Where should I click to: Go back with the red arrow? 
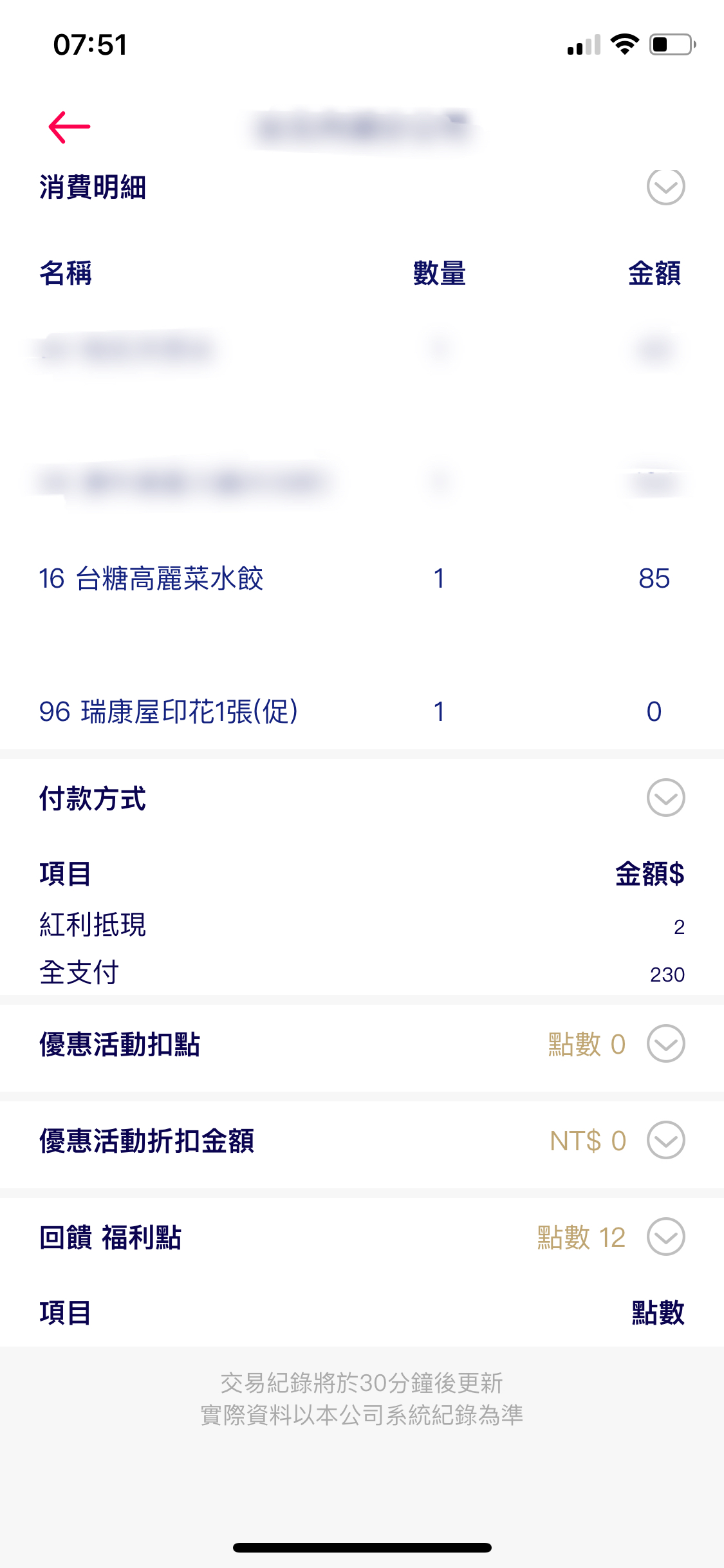click(69, 127)
